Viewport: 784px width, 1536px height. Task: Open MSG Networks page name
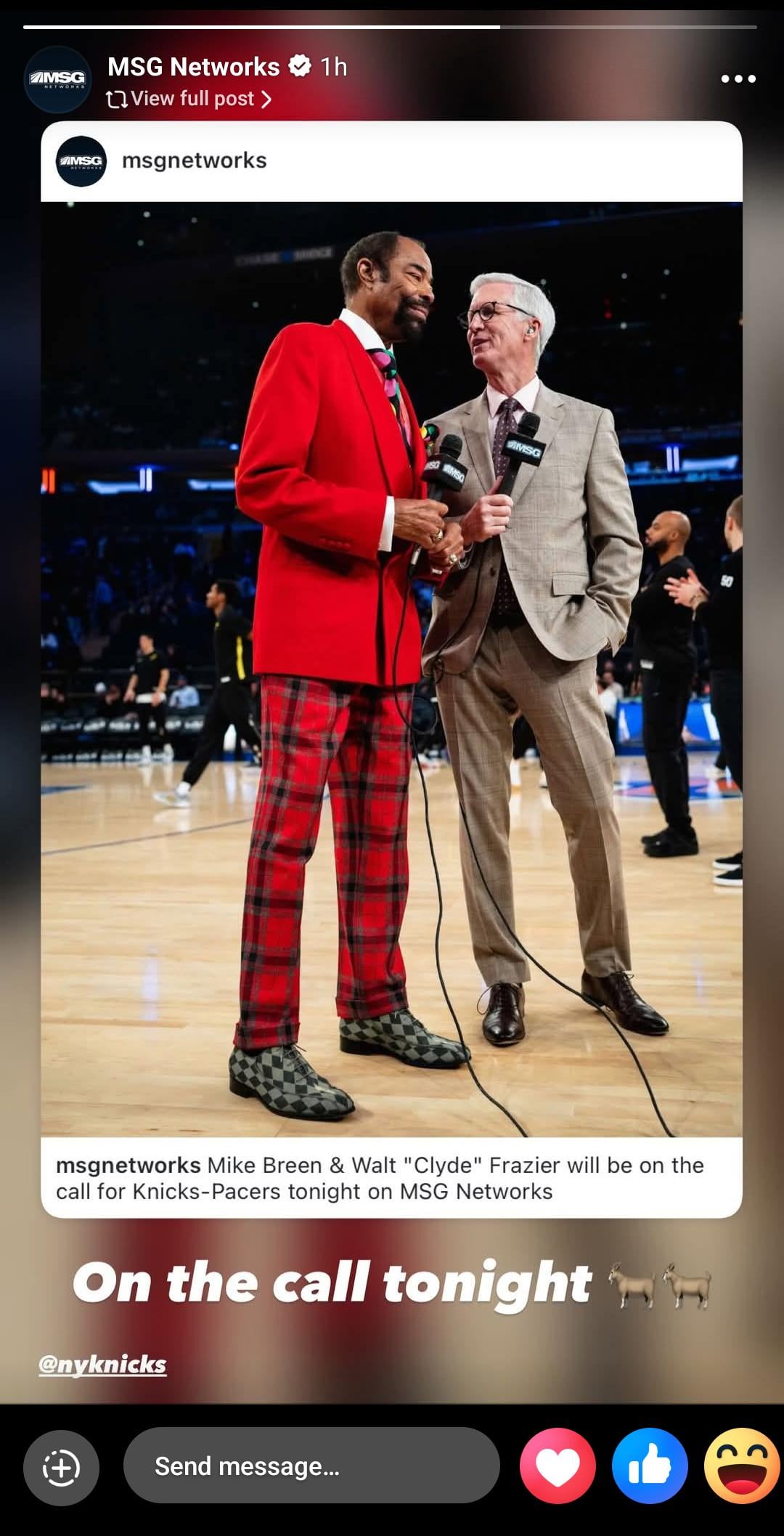click(193, 67)
